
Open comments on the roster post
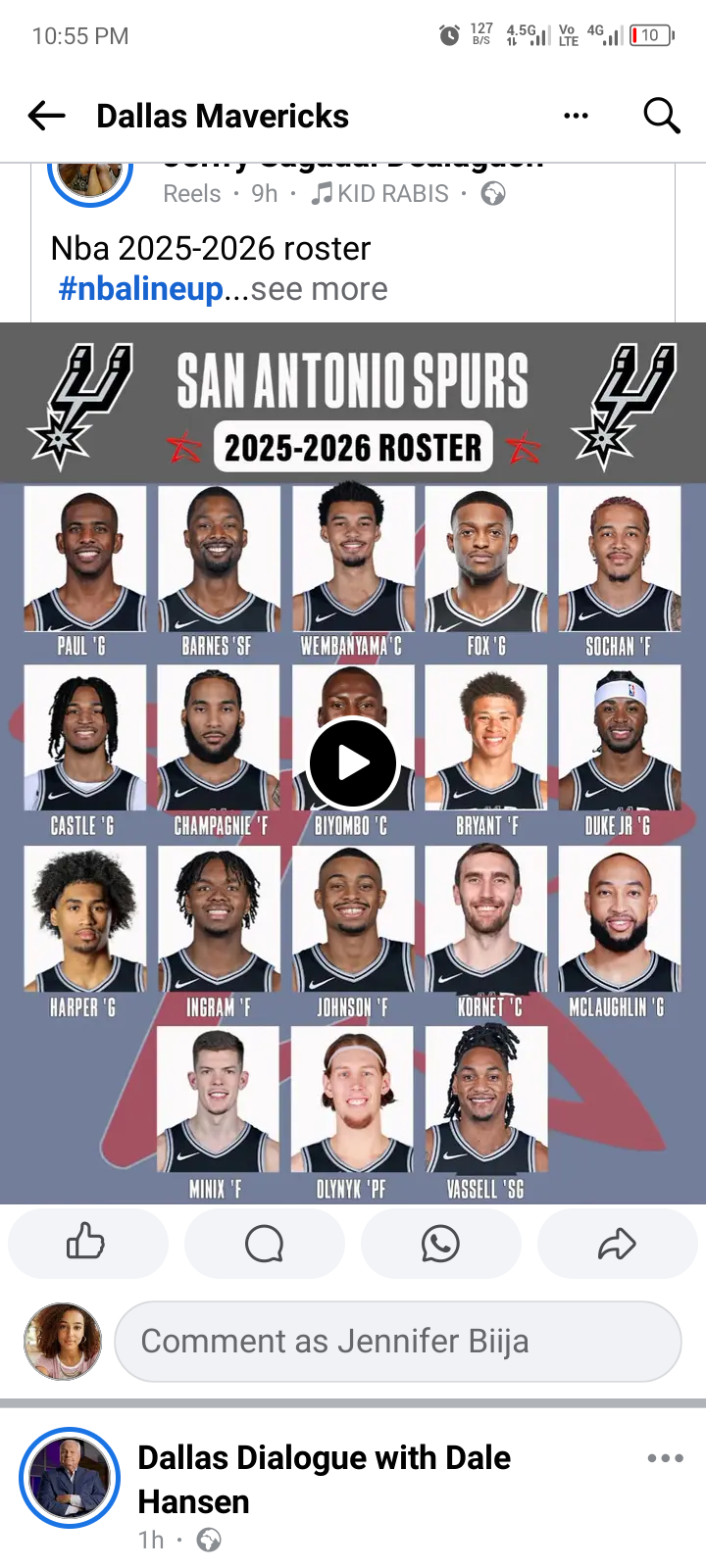(x=264, y=1244)
